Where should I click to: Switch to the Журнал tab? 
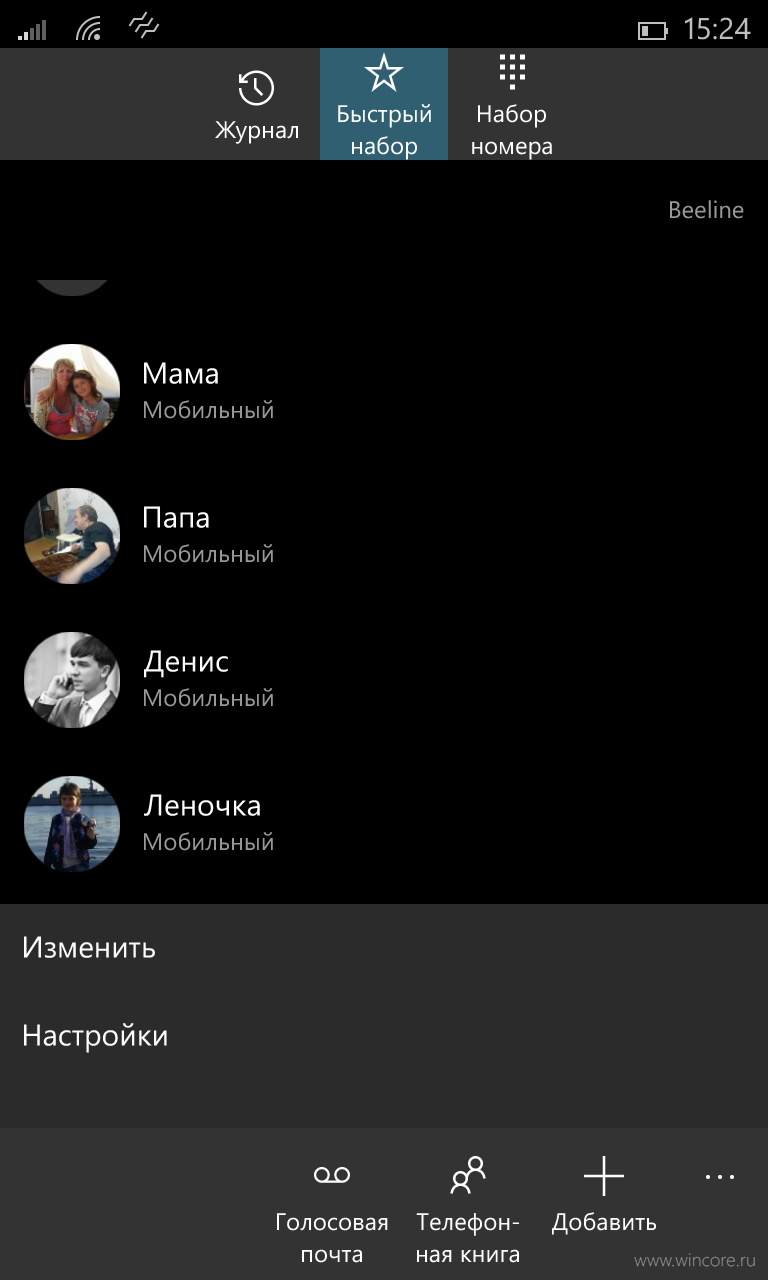256,104
